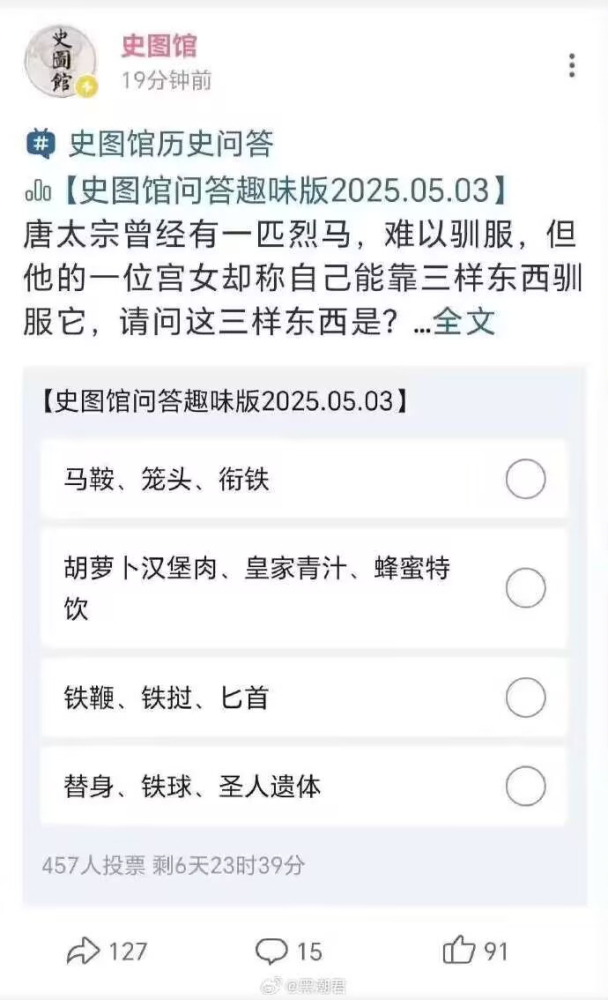This screenshot has height=1000, width=608.
Task: Pick the 替身、铁球、圣人遗体 option
Action: (x=304, y=786)
